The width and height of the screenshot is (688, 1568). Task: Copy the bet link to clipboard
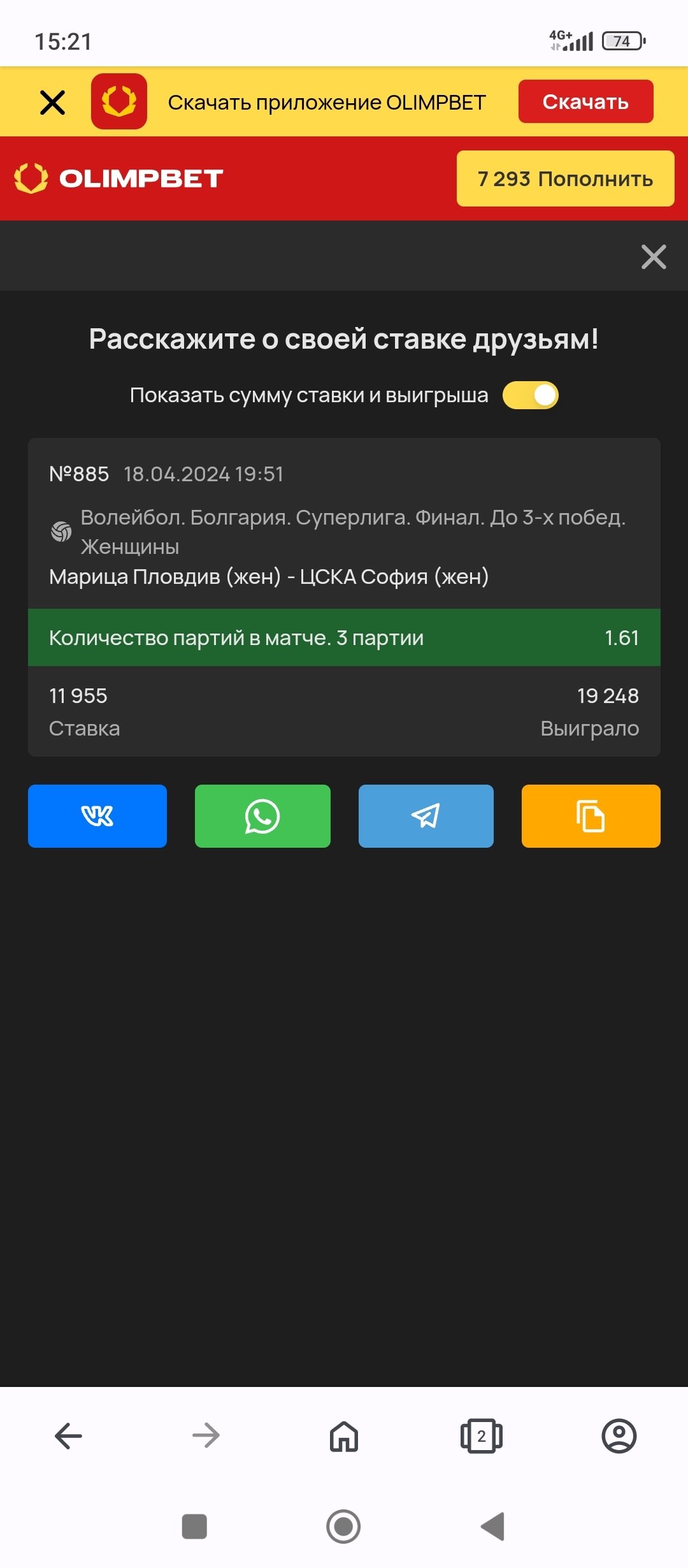pyautogui.click(x=591, y=816)
